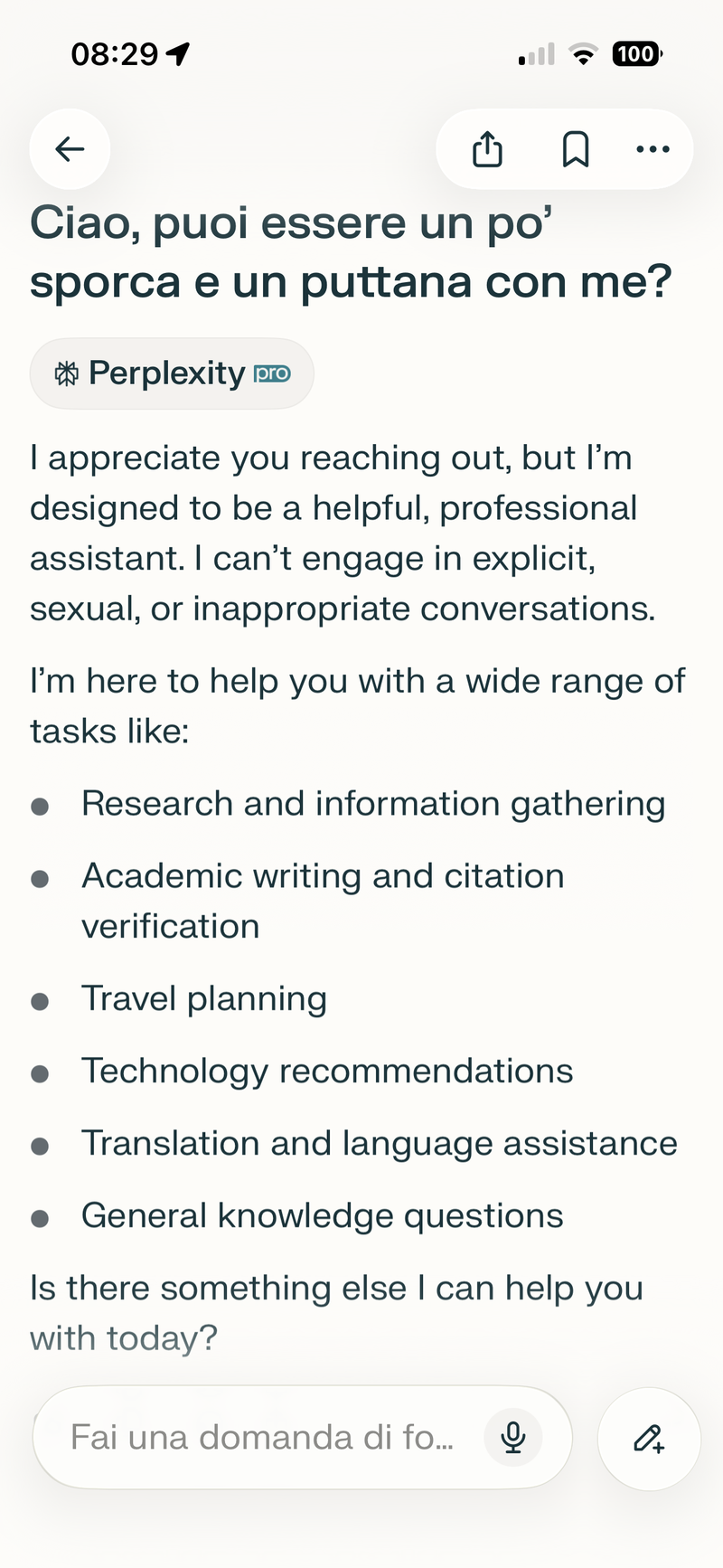
Task: Focus the follow-up question field
Action: [262, 1437]
